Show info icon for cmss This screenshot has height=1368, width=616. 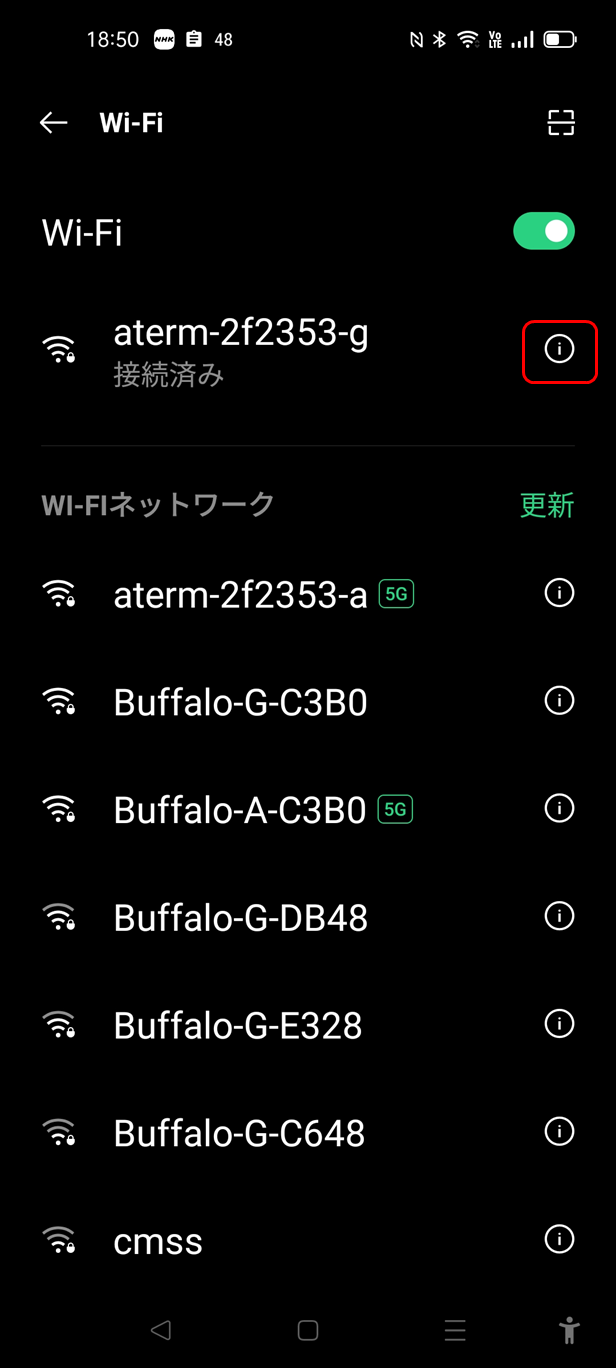559,1239
